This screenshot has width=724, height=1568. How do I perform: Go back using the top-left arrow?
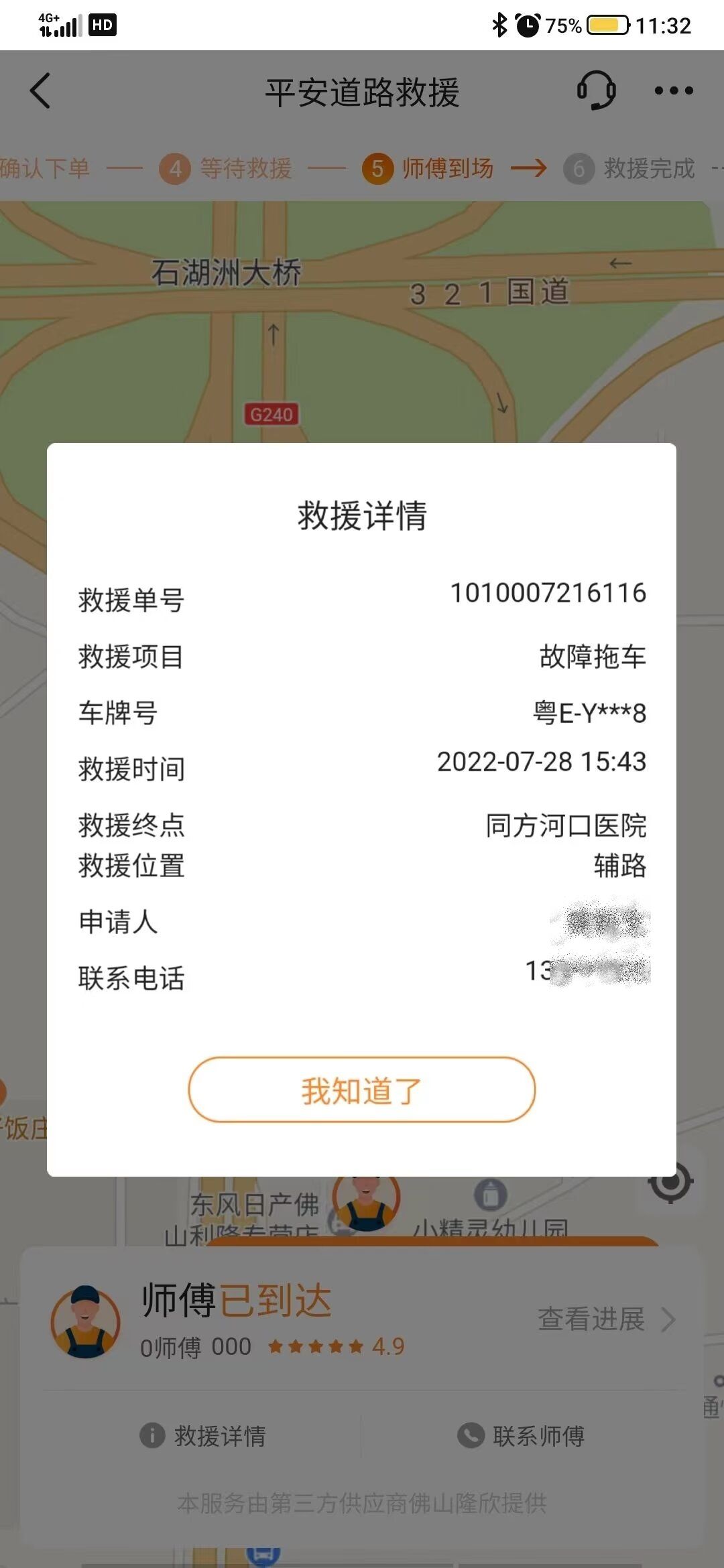tap(40, 90)
